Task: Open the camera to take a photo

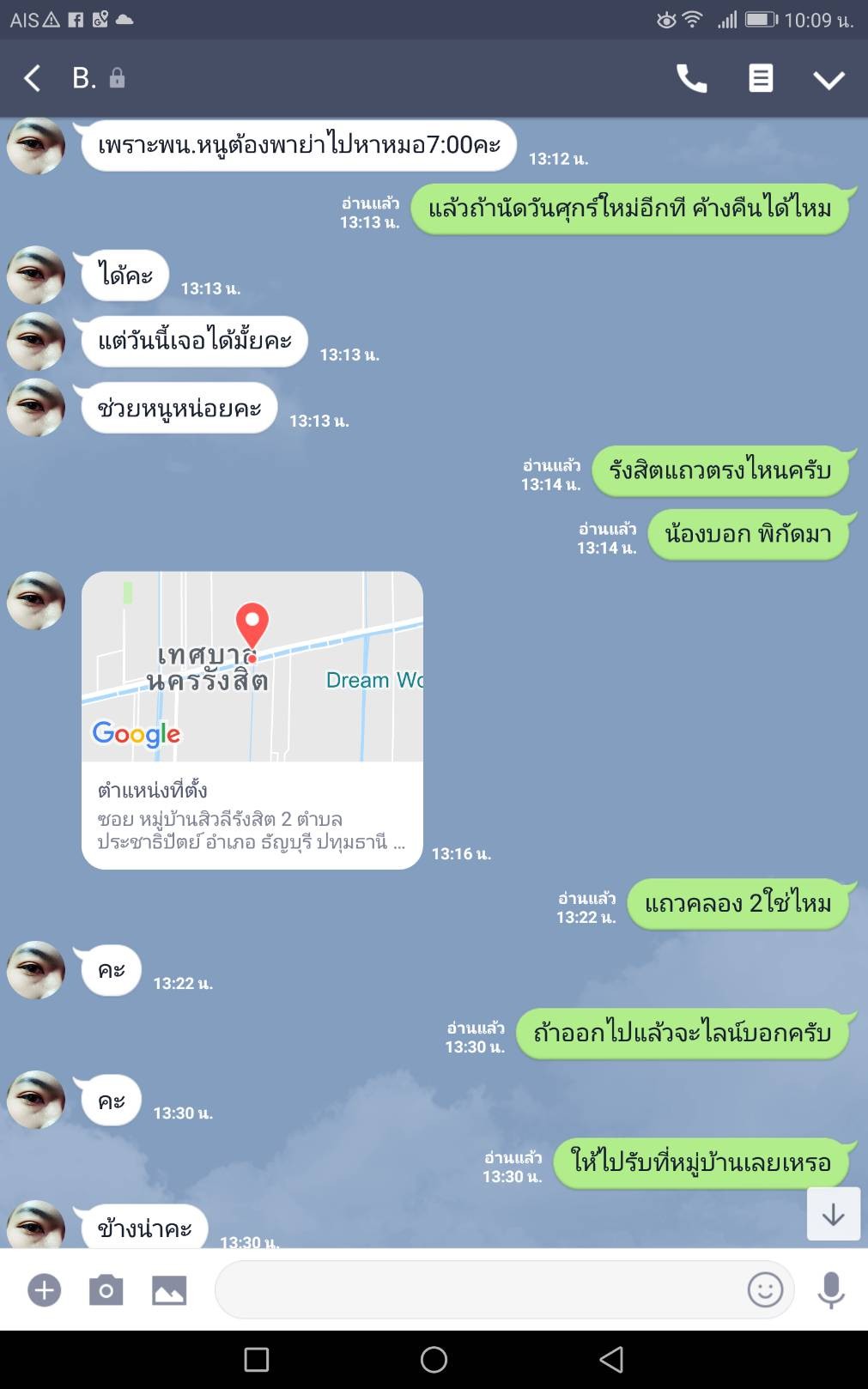Action: click(106, 1289)
